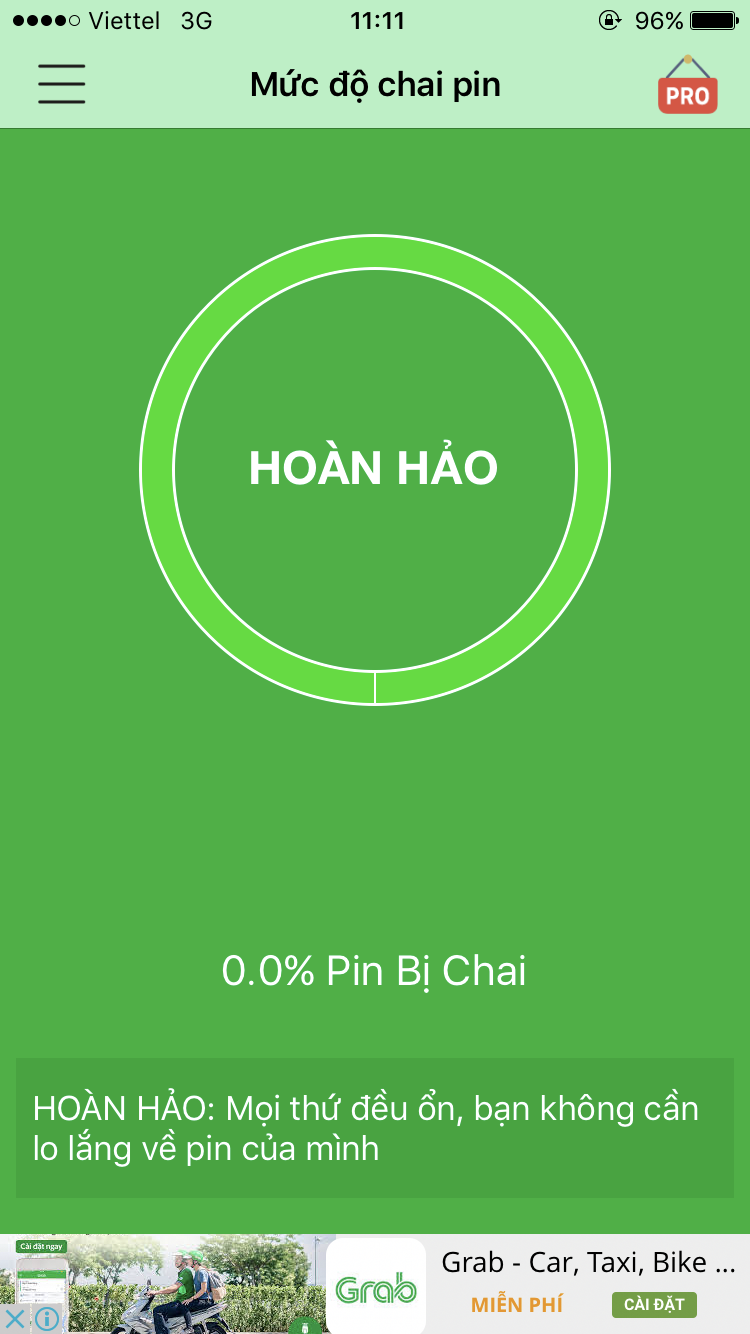750x1334 pixels.
Task: Close the ad banner with the X
Action: click(15, 1319)
